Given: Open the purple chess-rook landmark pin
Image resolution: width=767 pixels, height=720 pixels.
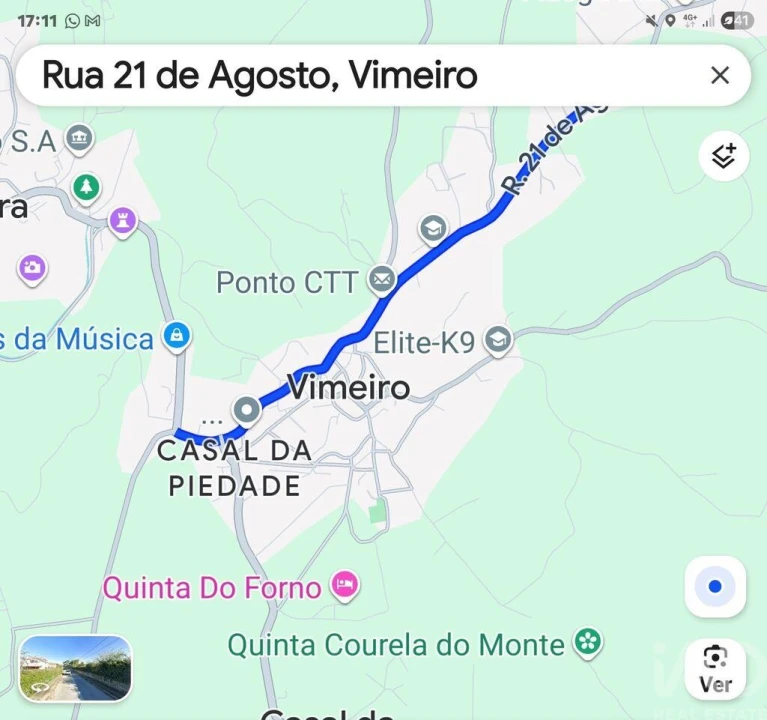Looking at the screenshot, I should pos(123,220).
